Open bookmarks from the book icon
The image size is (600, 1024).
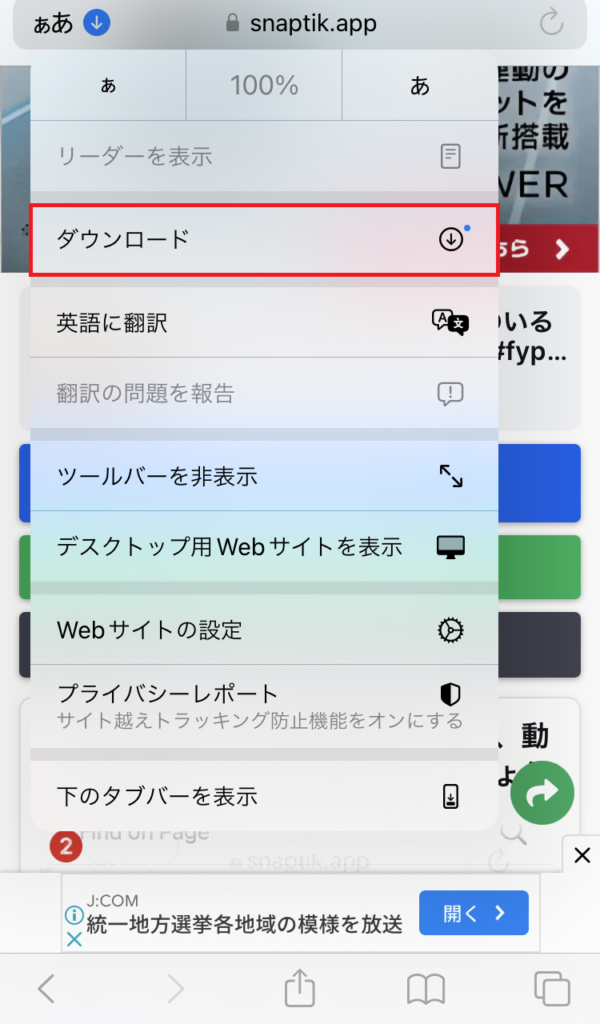[426, 989]
